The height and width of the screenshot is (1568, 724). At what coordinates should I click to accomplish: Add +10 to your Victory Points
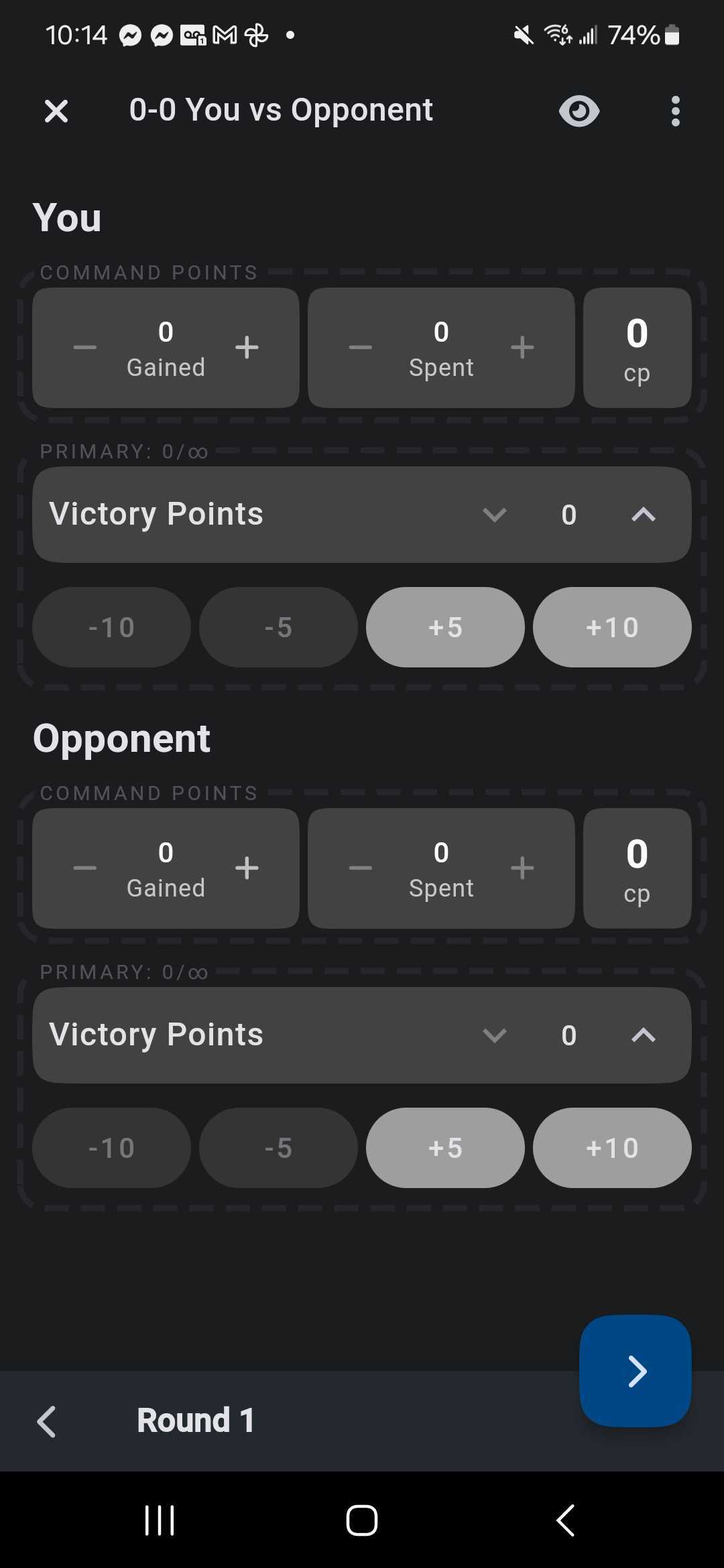click(612, 627)
